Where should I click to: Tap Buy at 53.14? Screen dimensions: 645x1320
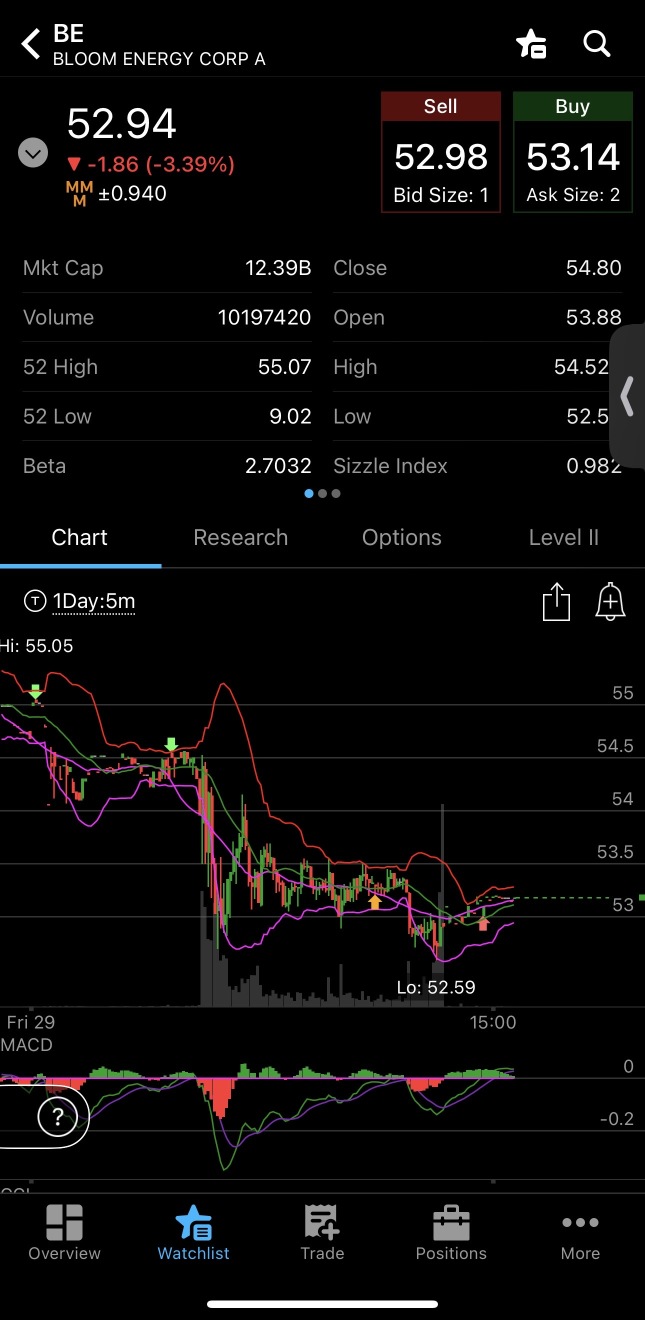pos(573,152)
